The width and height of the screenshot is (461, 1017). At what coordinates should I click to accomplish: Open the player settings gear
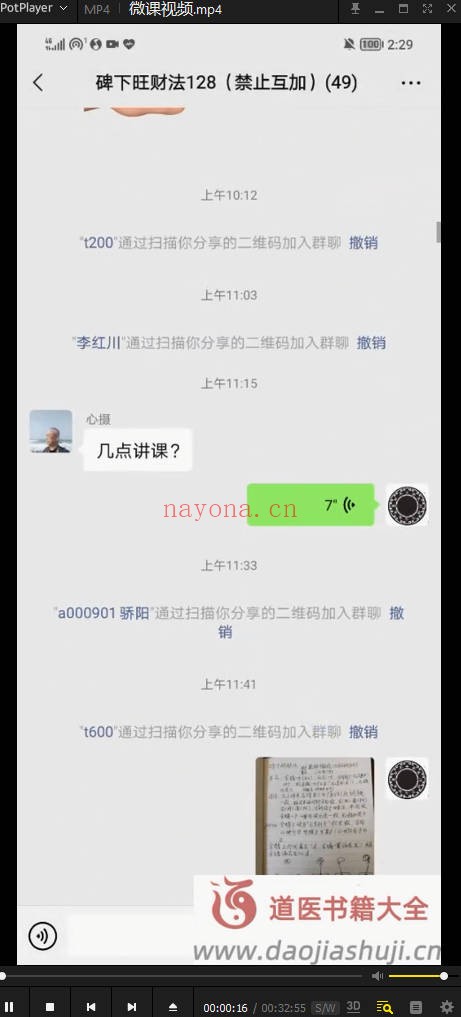coord(447,1007)
